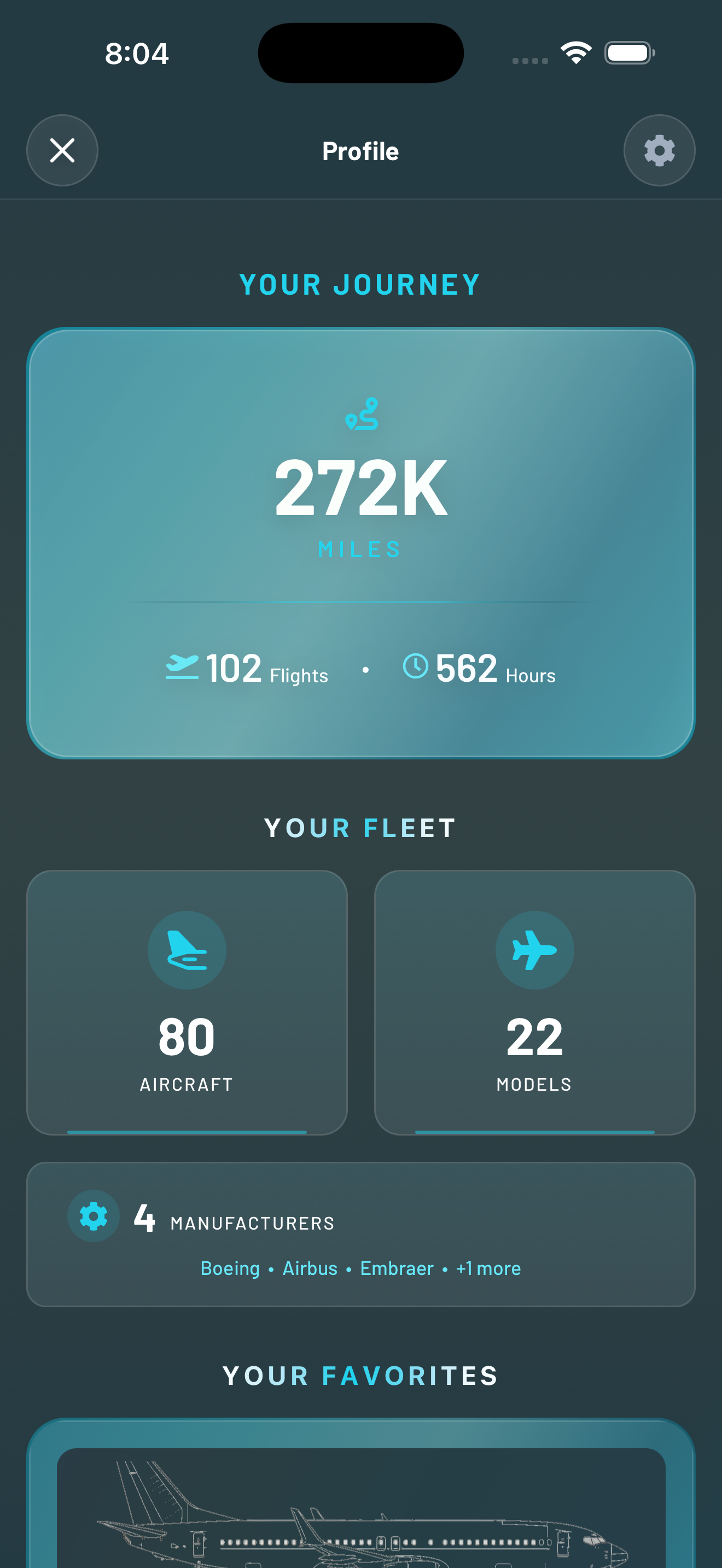The height and width of the screenshot is (1568, 722).
Task: Tap the Airbus manufacturer label
Action: 309,1268
